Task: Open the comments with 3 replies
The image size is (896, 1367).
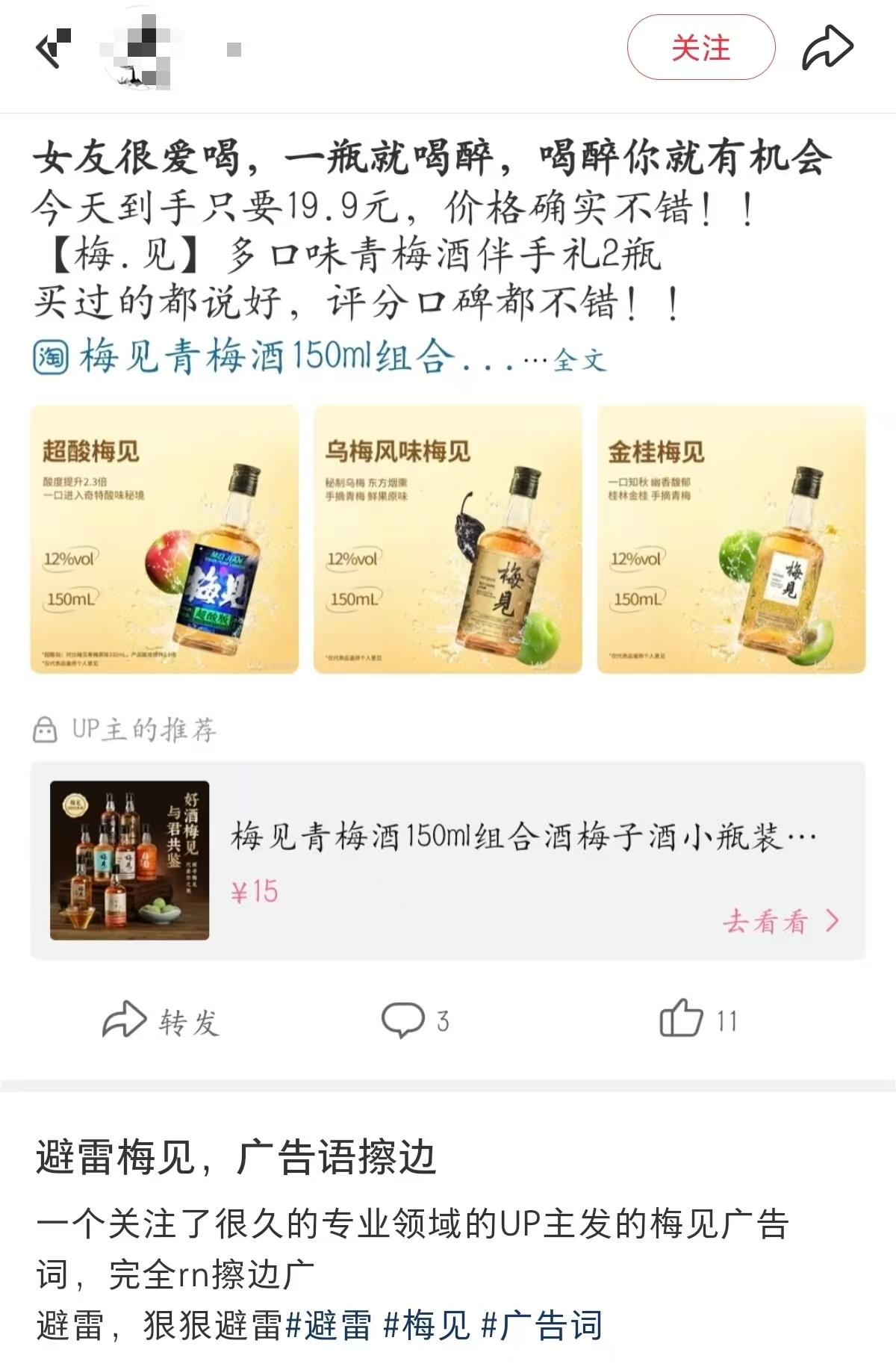Action: pos(415,1020)
